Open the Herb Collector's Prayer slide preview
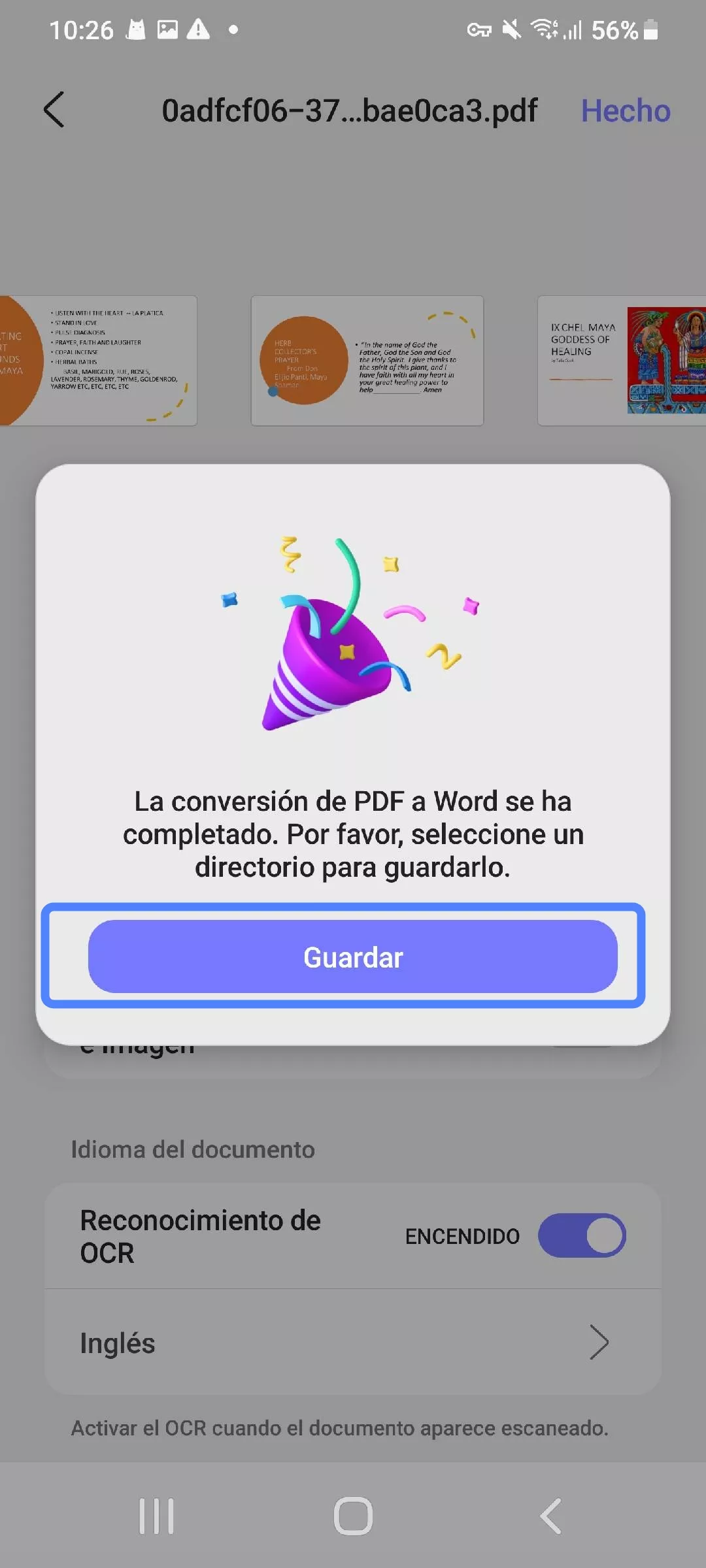 click(366, 359)
